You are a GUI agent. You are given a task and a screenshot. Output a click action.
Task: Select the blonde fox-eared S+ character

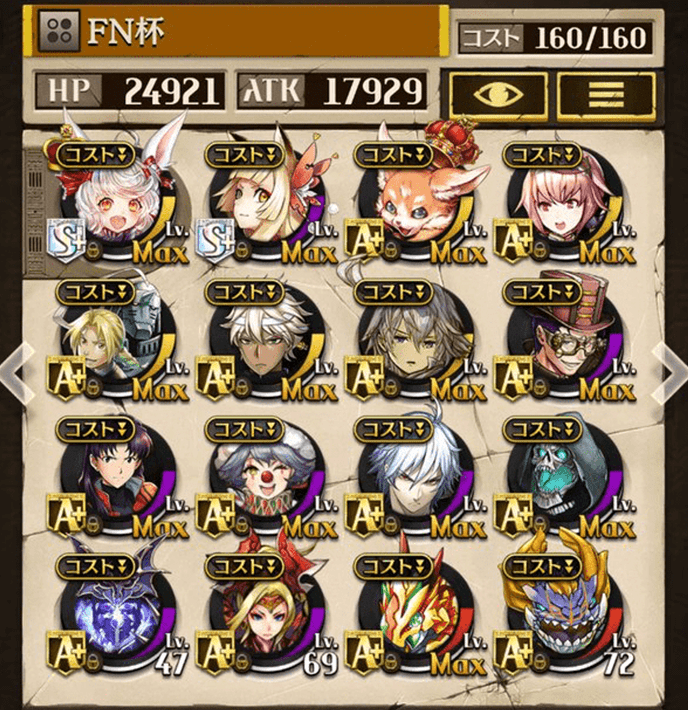(x=263, y=205)
